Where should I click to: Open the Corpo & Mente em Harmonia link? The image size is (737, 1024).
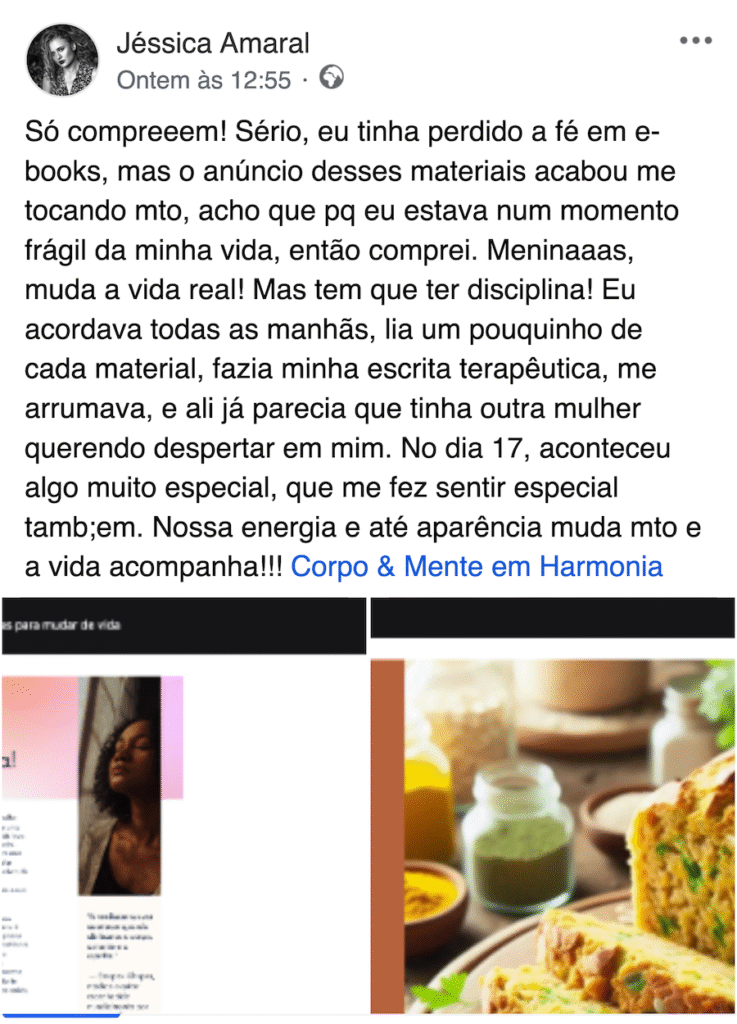pyautogui.click(x=476, y=567)
